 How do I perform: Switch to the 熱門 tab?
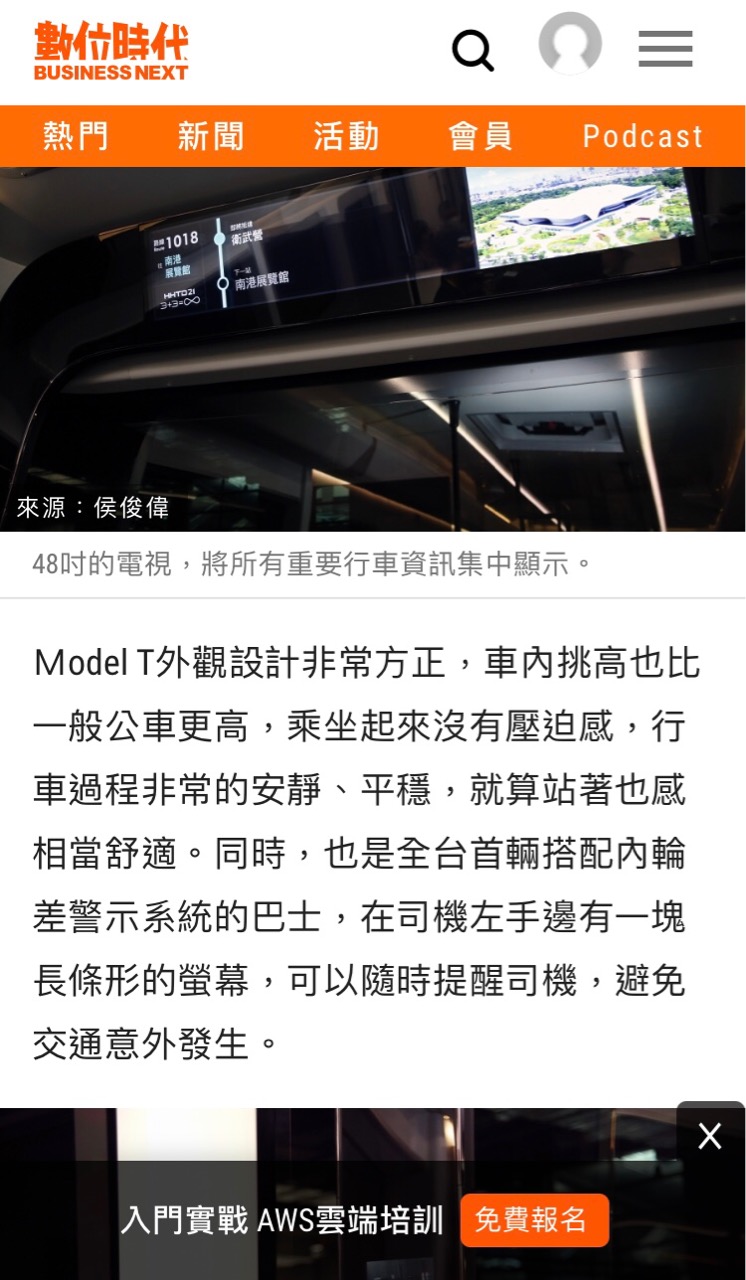(x=75, y=136)
